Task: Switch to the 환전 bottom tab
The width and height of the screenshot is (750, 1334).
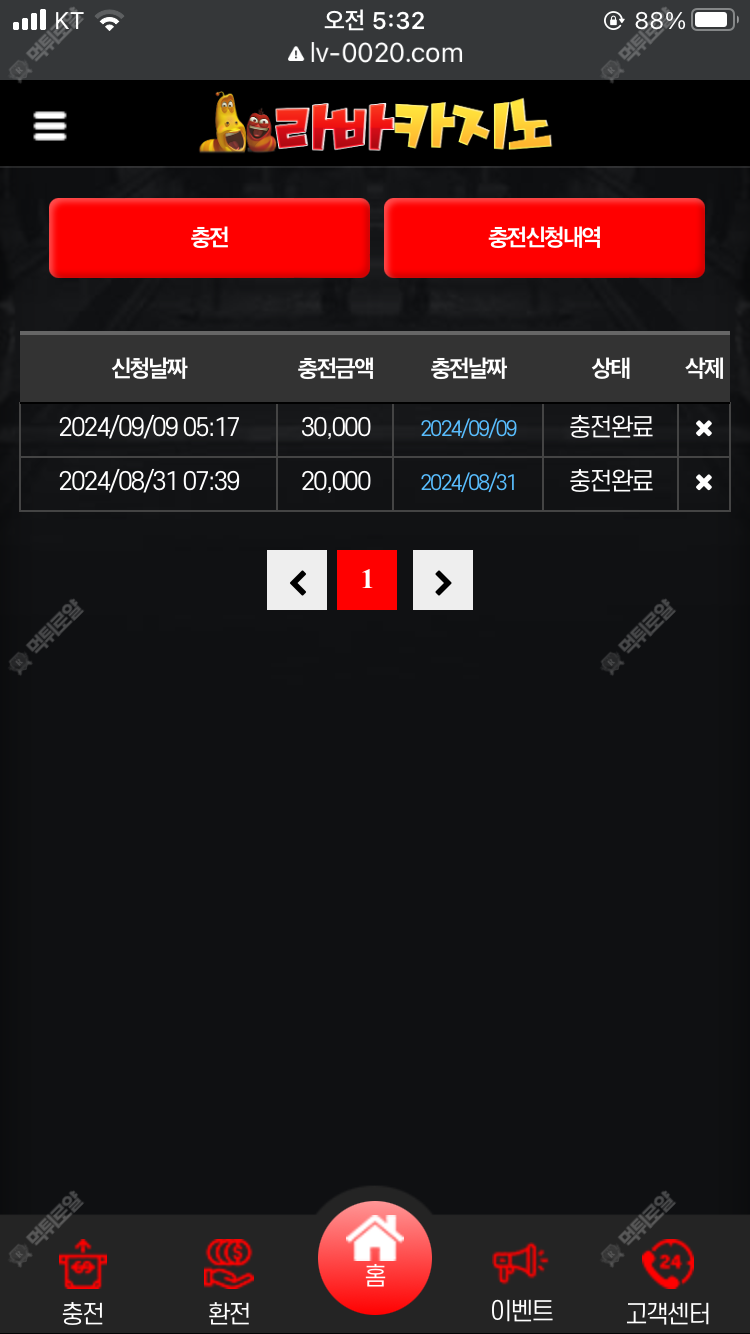Action: point(229,1281)
